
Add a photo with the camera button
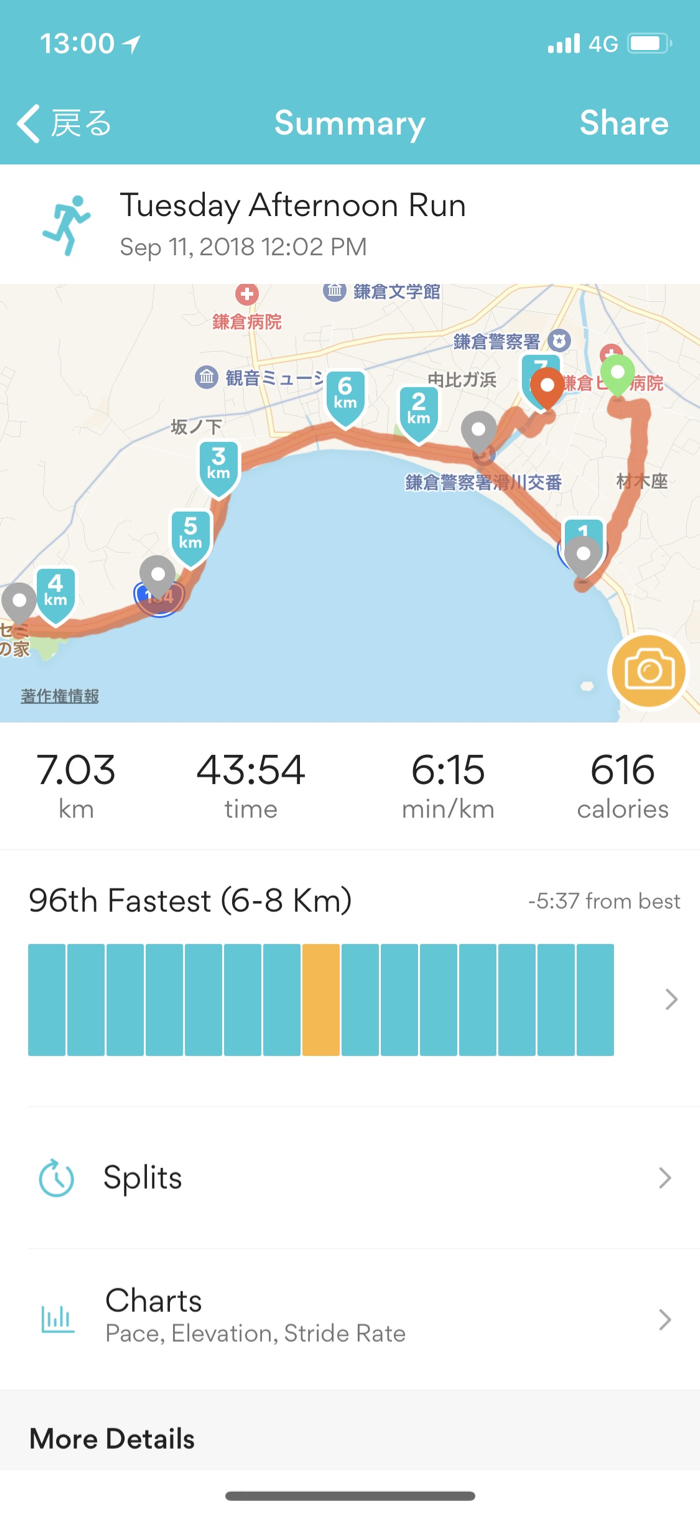[649, 670]
